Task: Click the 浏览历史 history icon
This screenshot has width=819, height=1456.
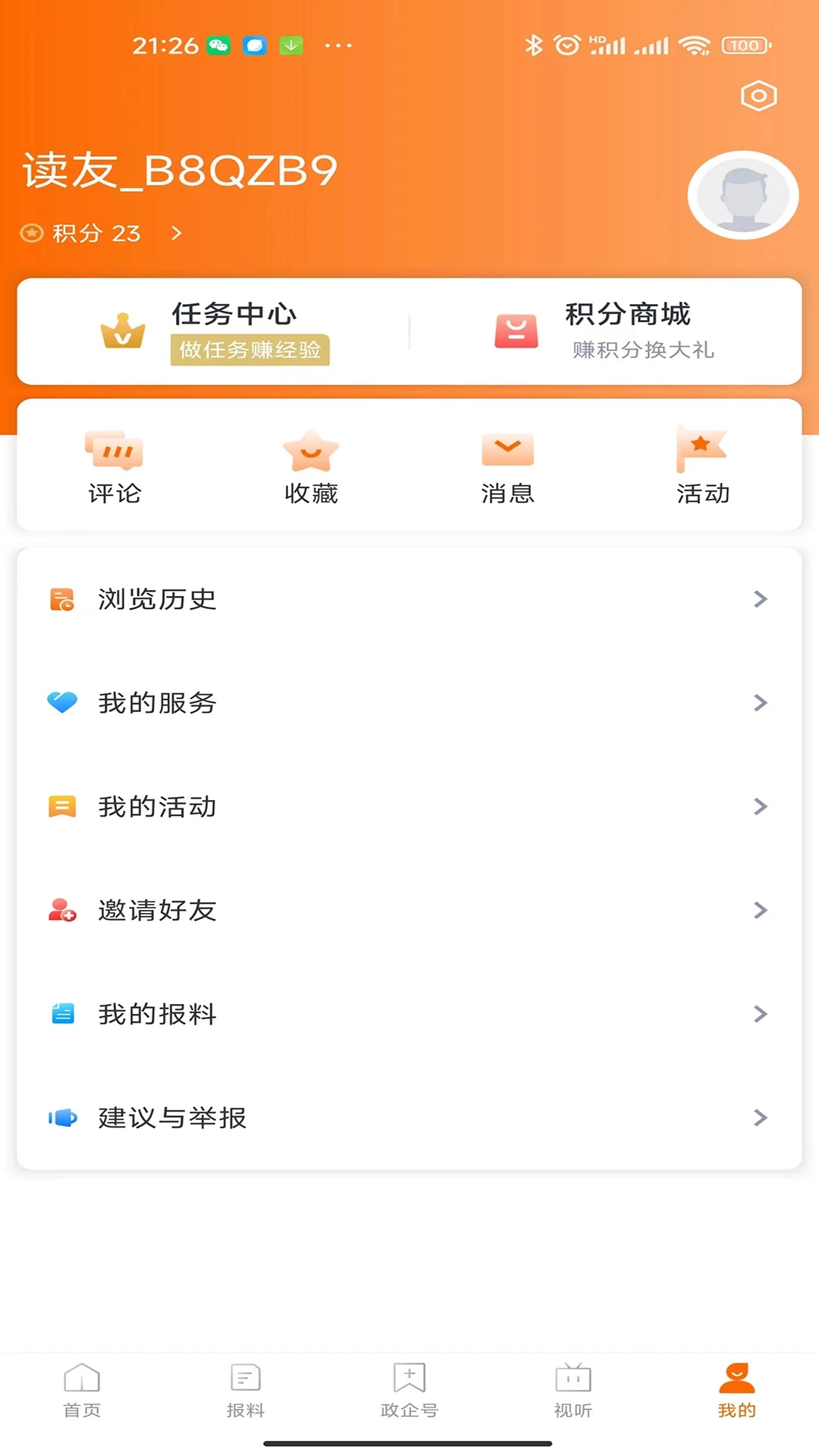Action: pos(62,599)
